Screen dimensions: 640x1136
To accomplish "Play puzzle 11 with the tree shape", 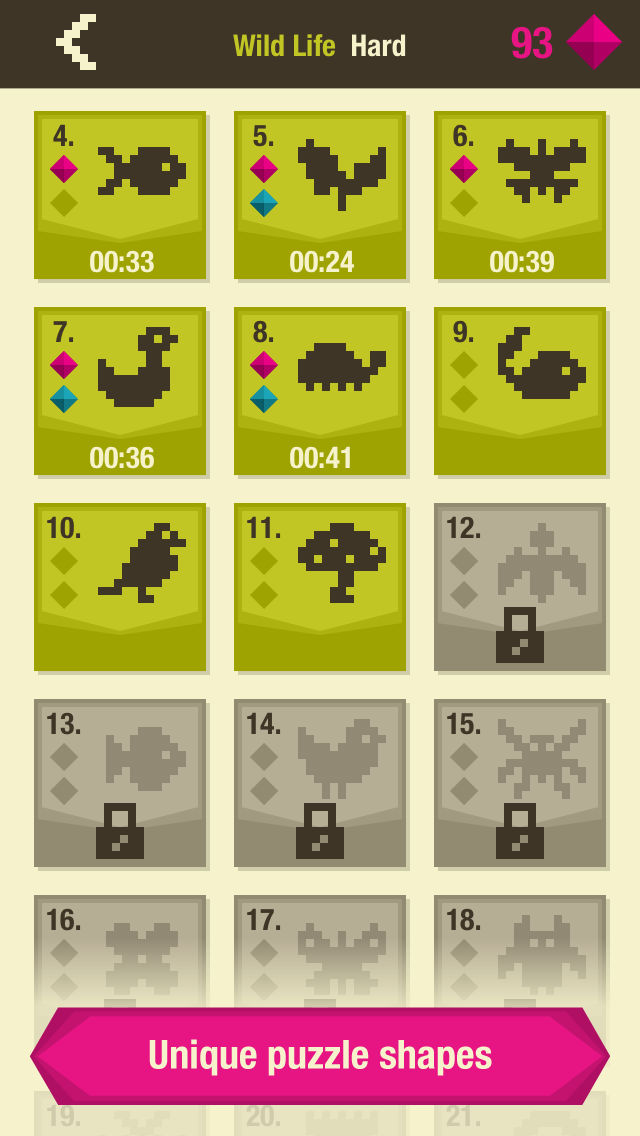I will (320, 587).
